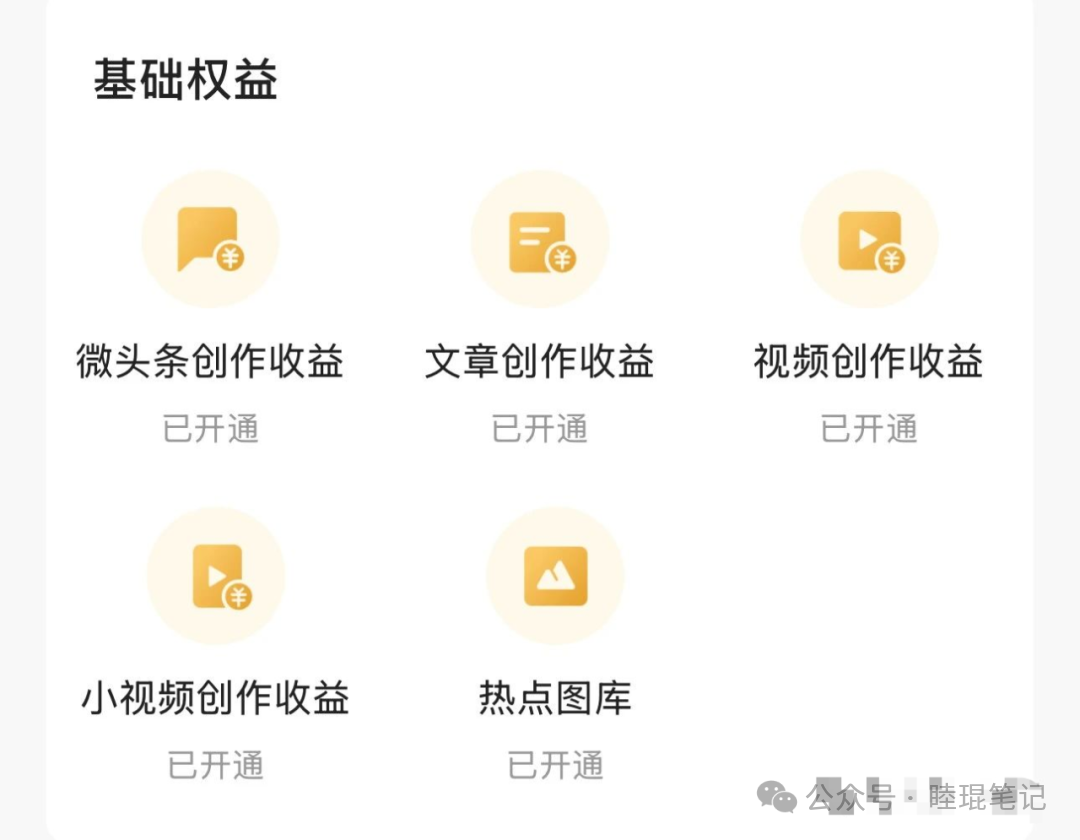The image size is (1080, 840).
Task: Open 热点图库 benefit
Action: (555, 576)
